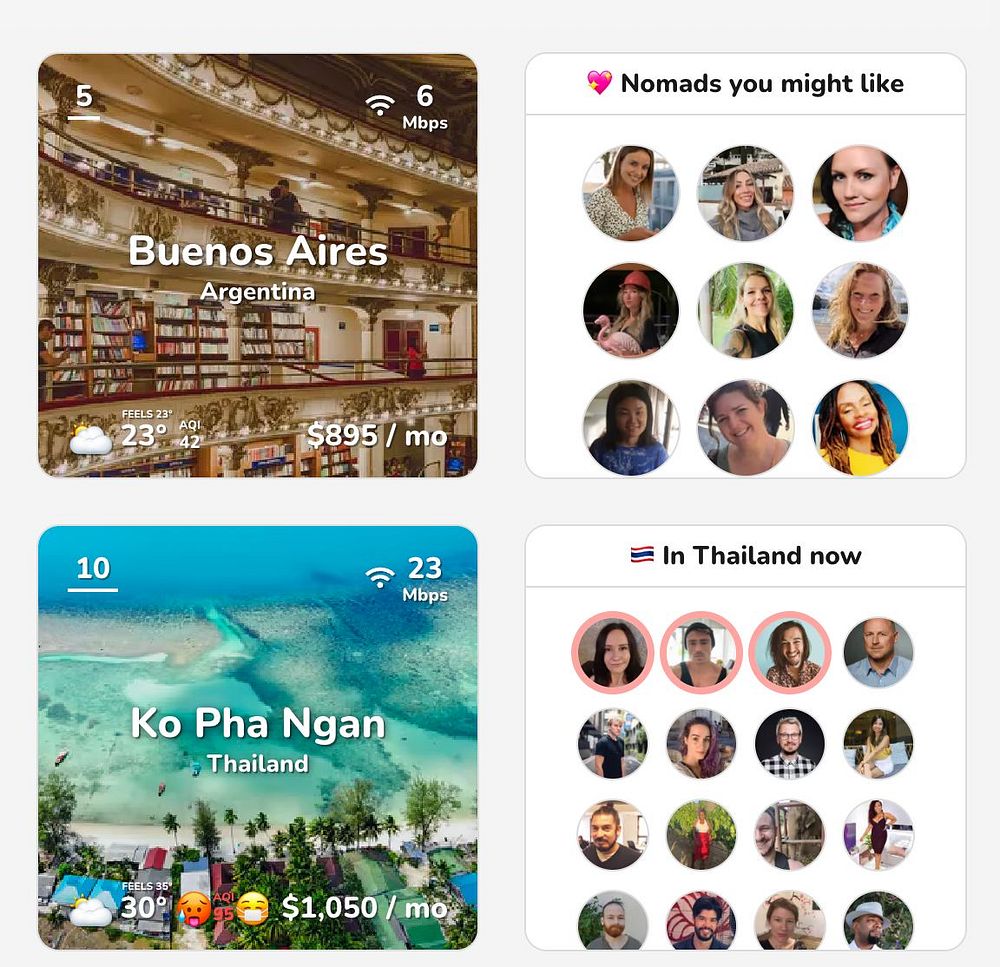The height and width of the screenshot is (967, 1000).
Task: Open profile of man in white fedora hat
Action: [x=877, y=922]
